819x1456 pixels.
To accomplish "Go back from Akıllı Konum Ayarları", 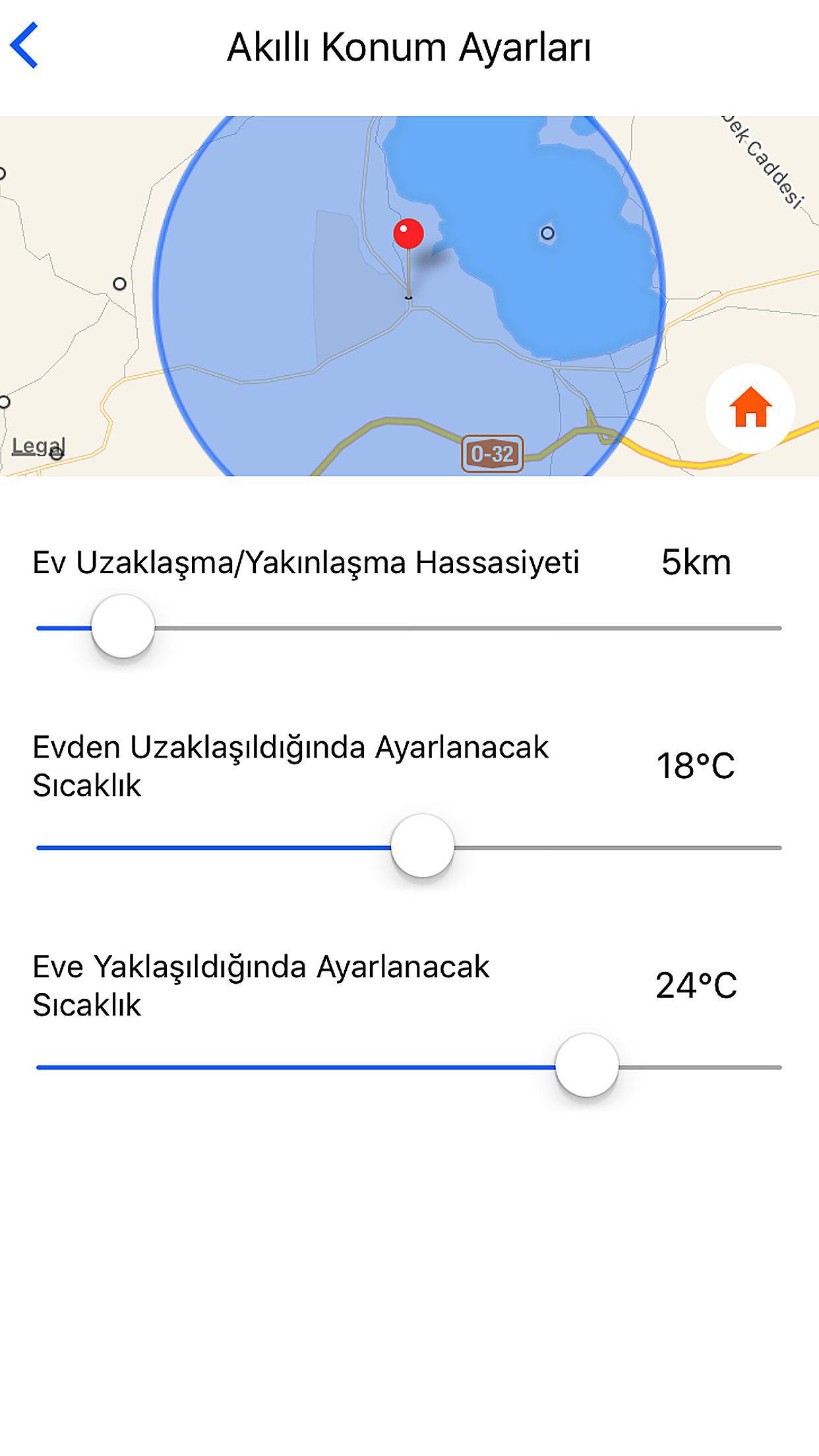I will [x=25, y=45].
